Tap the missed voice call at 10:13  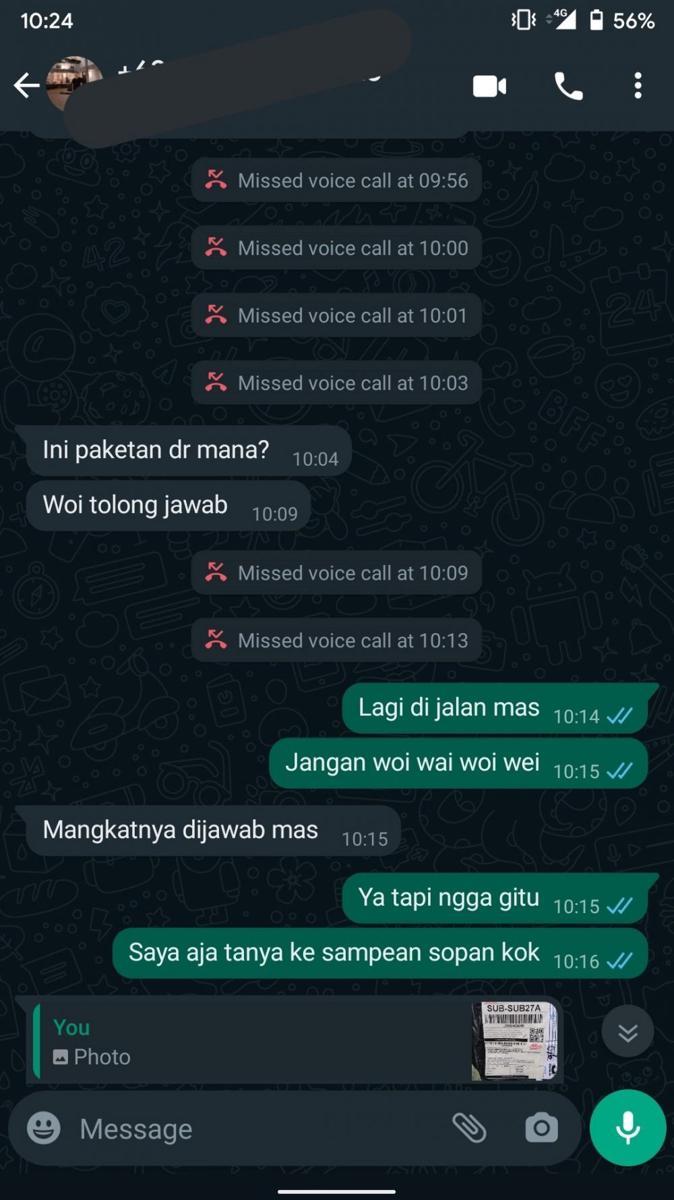336,640
